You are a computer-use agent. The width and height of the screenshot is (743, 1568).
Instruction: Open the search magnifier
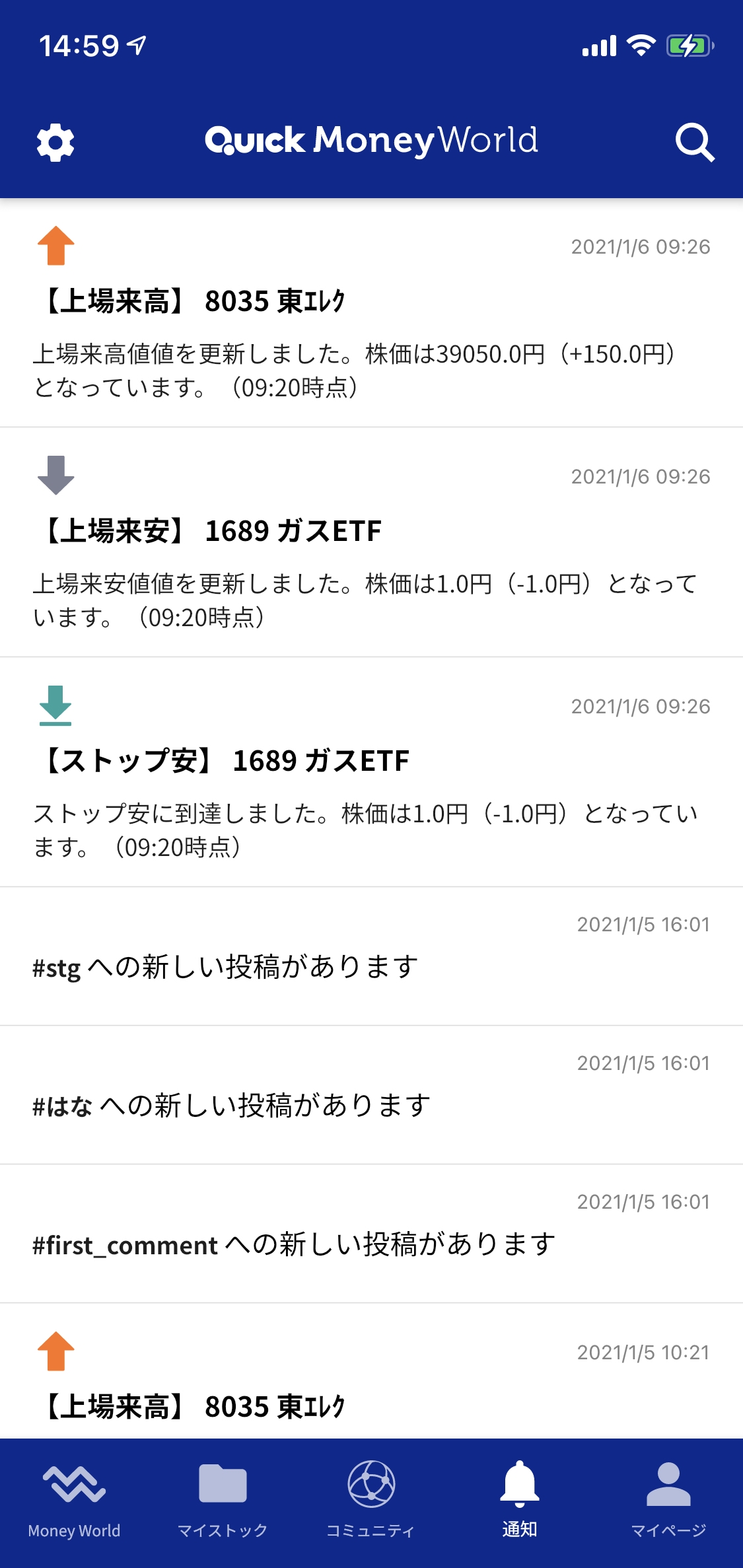[x=694, y=142]
